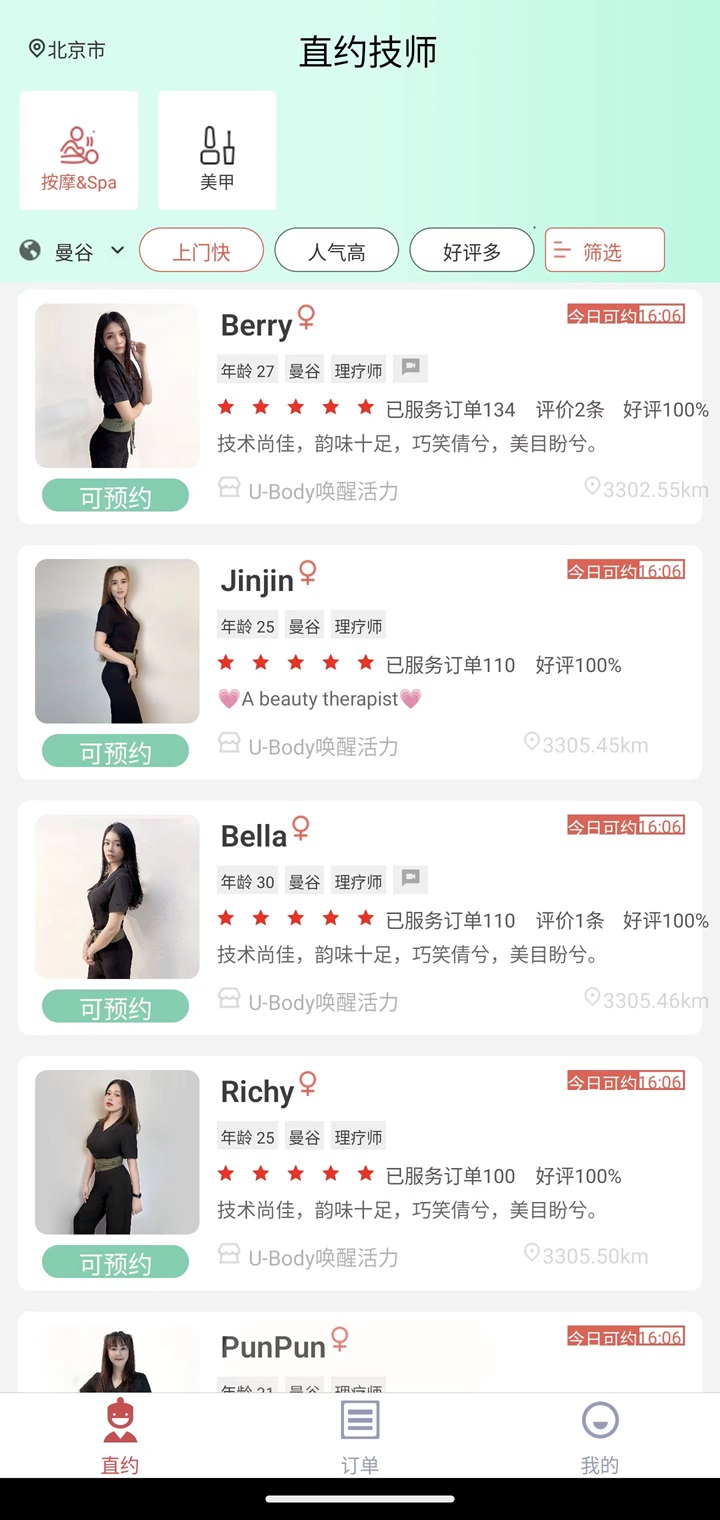
Task: Tap 可预约 under Richy's photo
Action: 115,1263
